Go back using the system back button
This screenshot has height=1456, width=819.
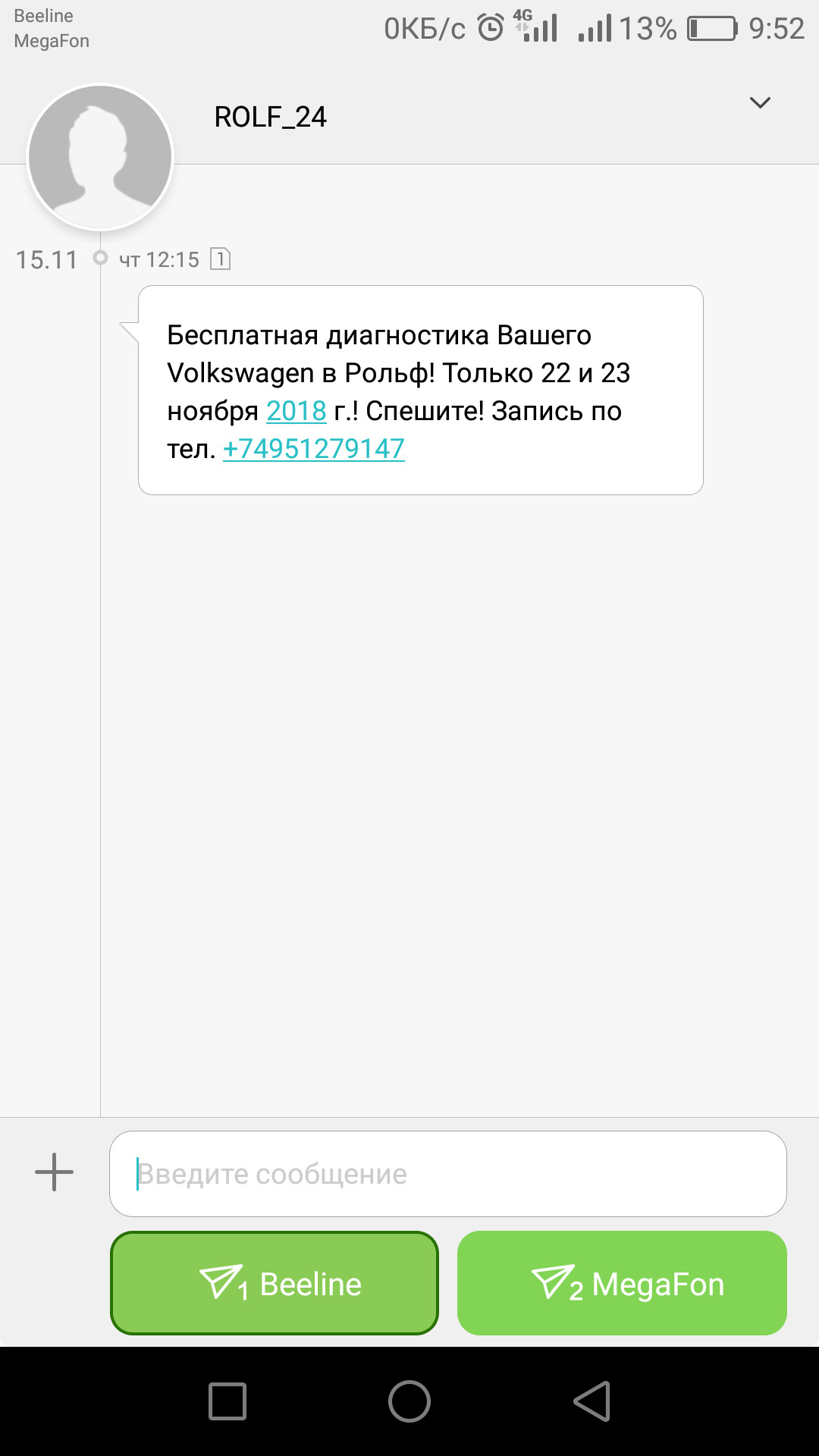(x=592, y=1401)
